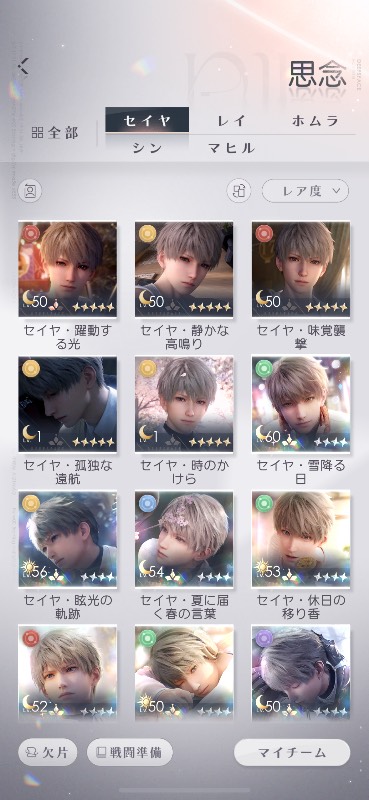Viewport: 369px width, 800px height.
Task: Tap the portrait icon above the grid
Action: coord(30,191)
